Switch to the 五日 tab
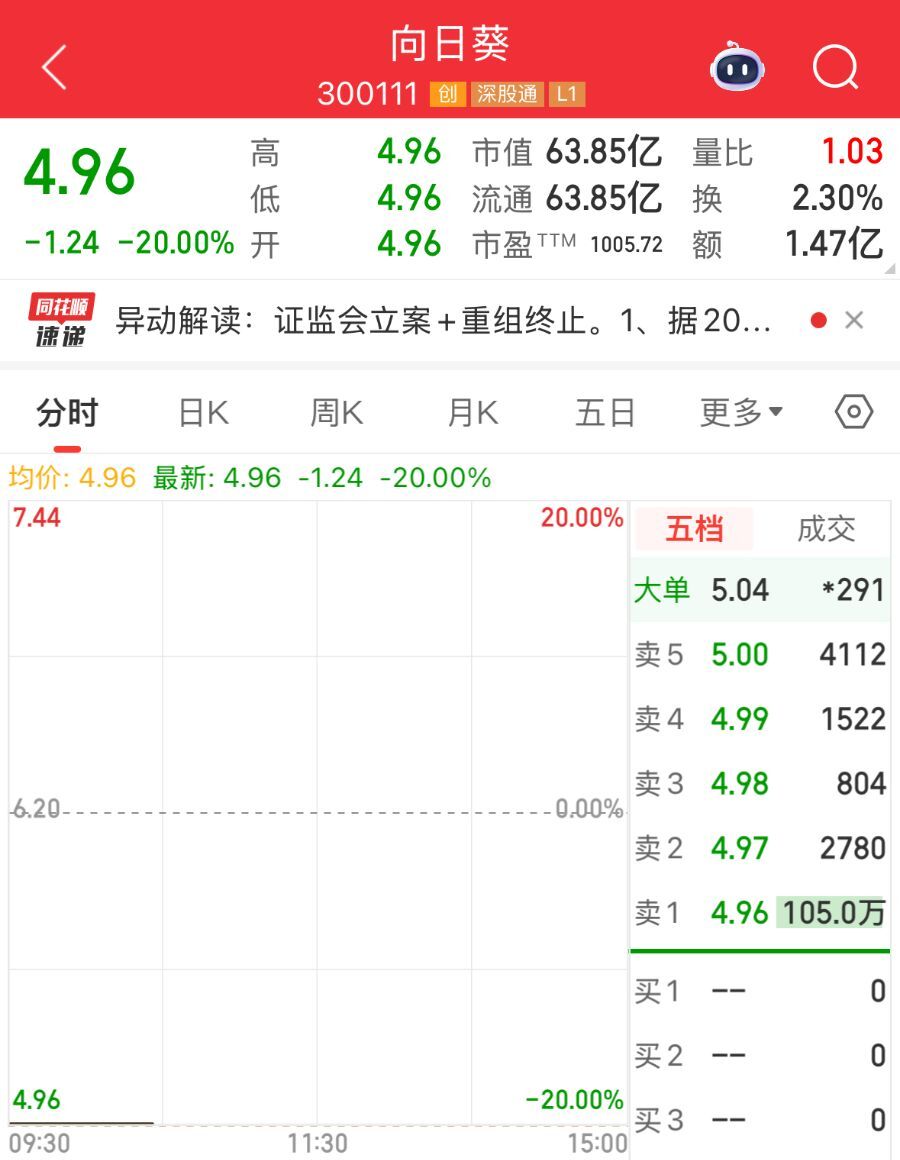 pos(604,411)
